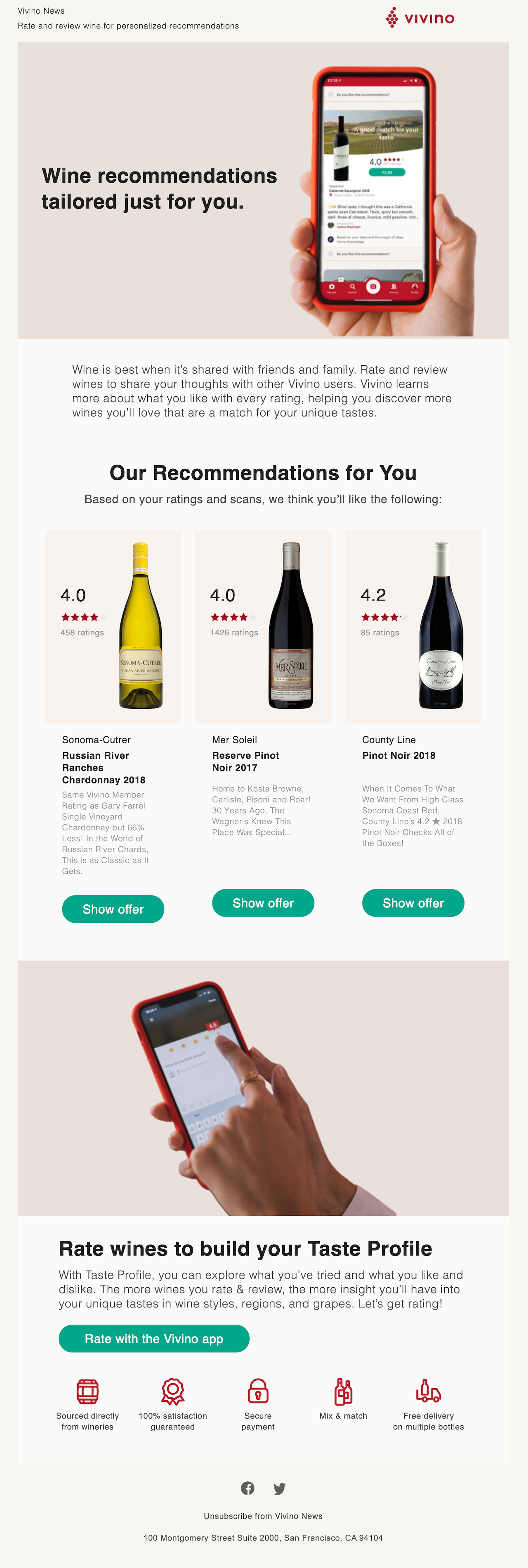Open the County Line bottle card
Image resolution: width=528 pixels, height=1568 pixels.
pos(413,626)
